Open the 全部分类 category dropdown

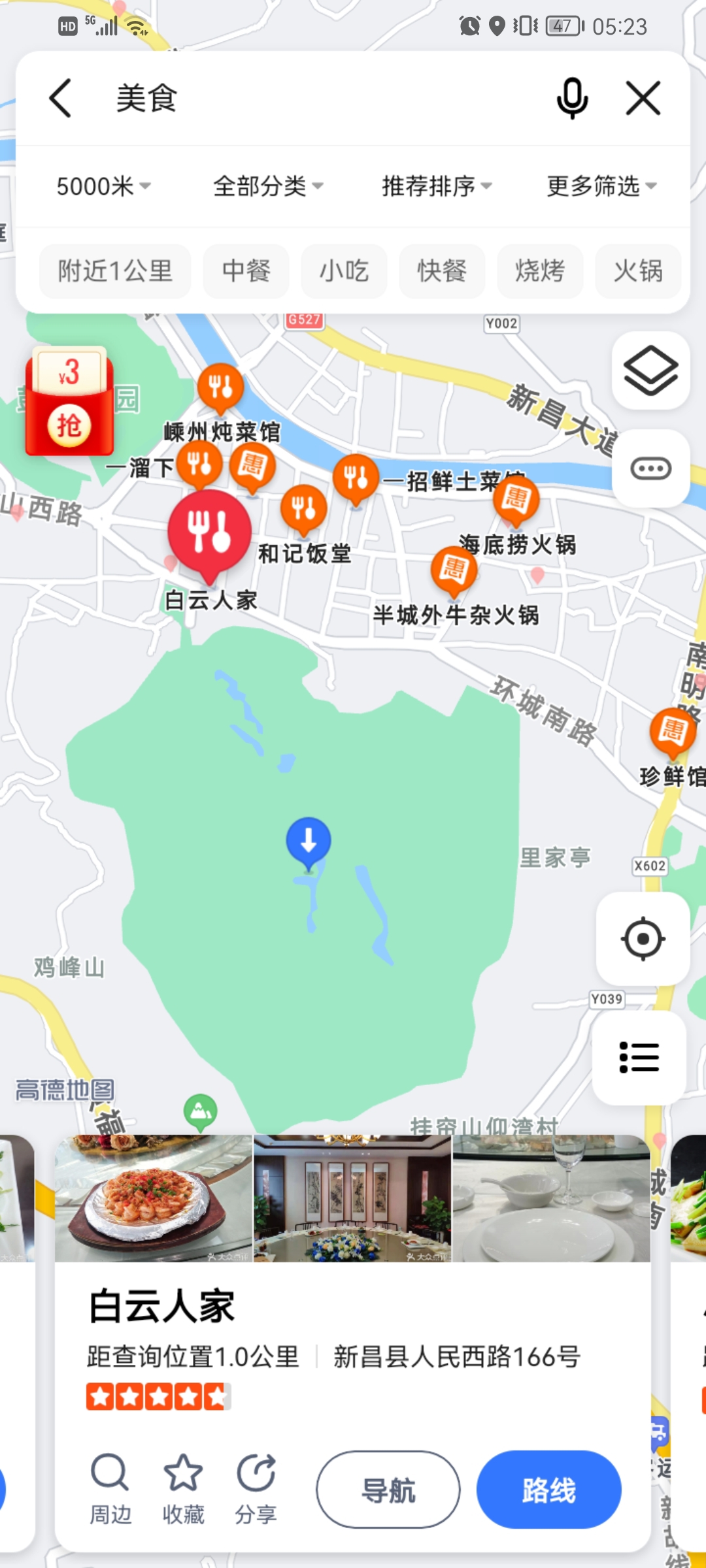[268, 186]
